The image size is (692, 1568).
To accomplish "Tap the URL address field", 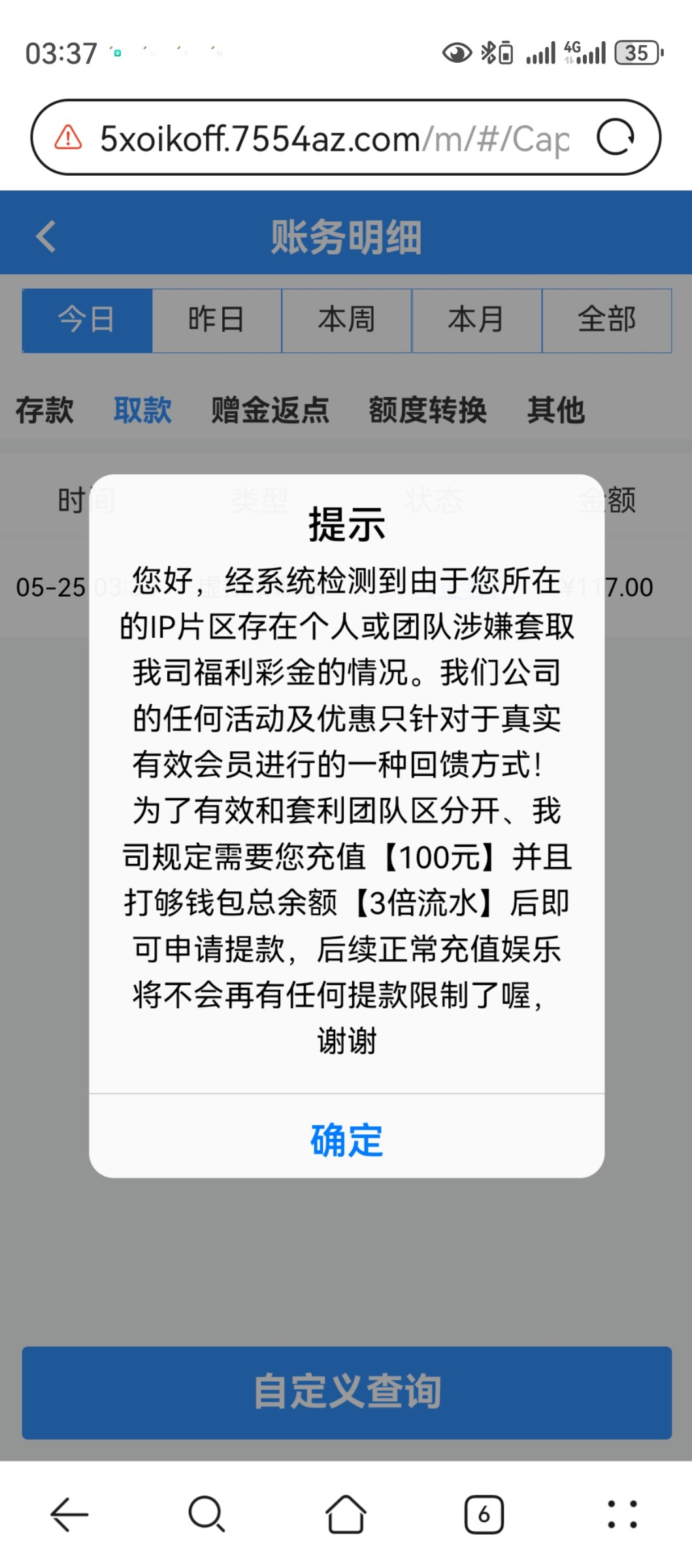I will pyautogui.click(x=333, y=139).
